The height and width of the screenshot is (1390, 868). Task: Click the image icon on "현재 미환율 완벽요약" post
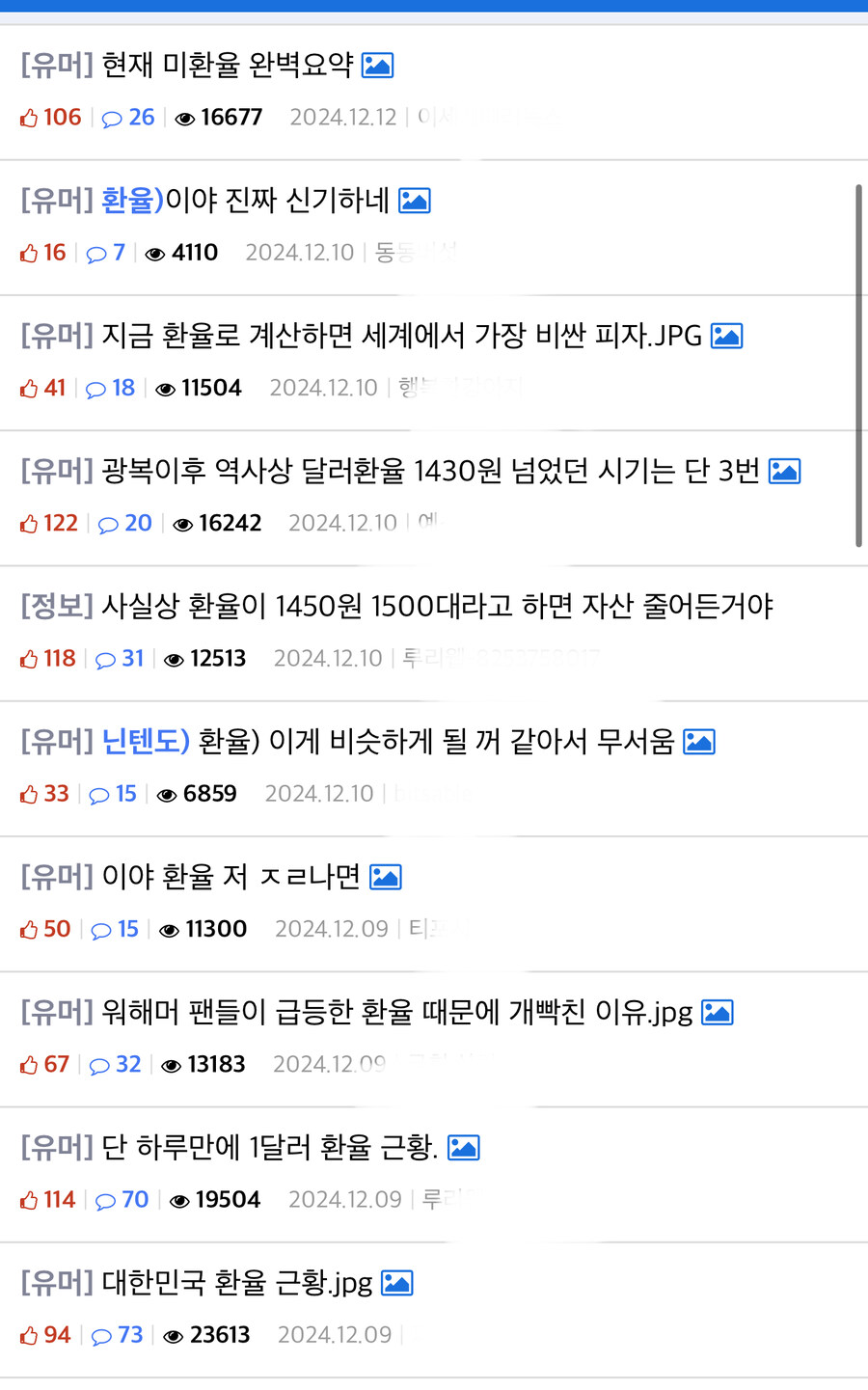[x=377, y=65]
